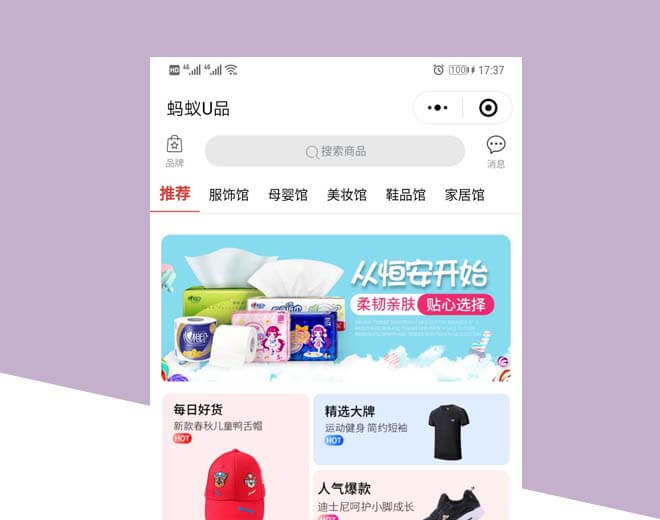Switch to the 服饰馆 tab
This screenshot has width=660, height=520.
[x=228, y=195]
